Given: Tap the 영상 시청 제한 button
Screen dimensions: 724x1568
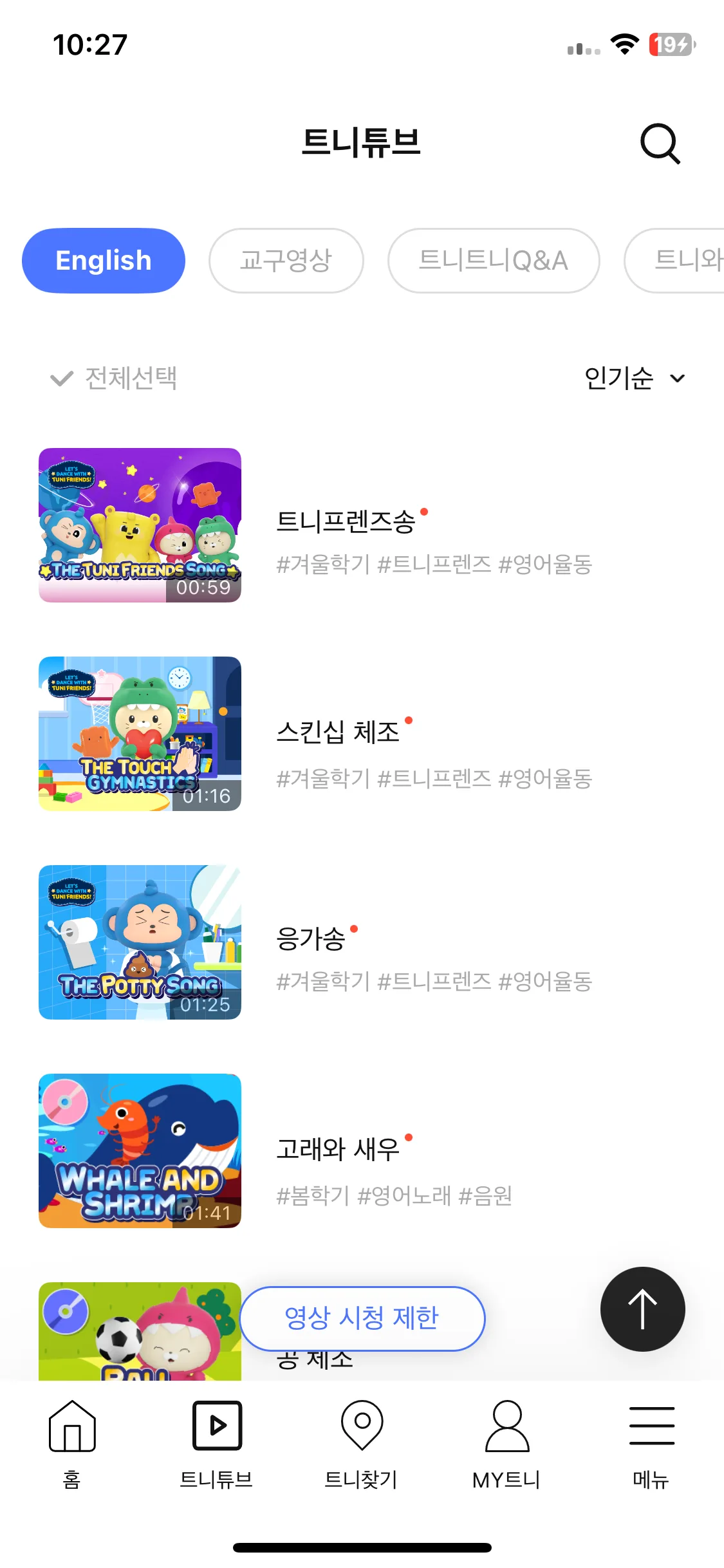Looking at the screenshot, I should tap(362, 1318).
